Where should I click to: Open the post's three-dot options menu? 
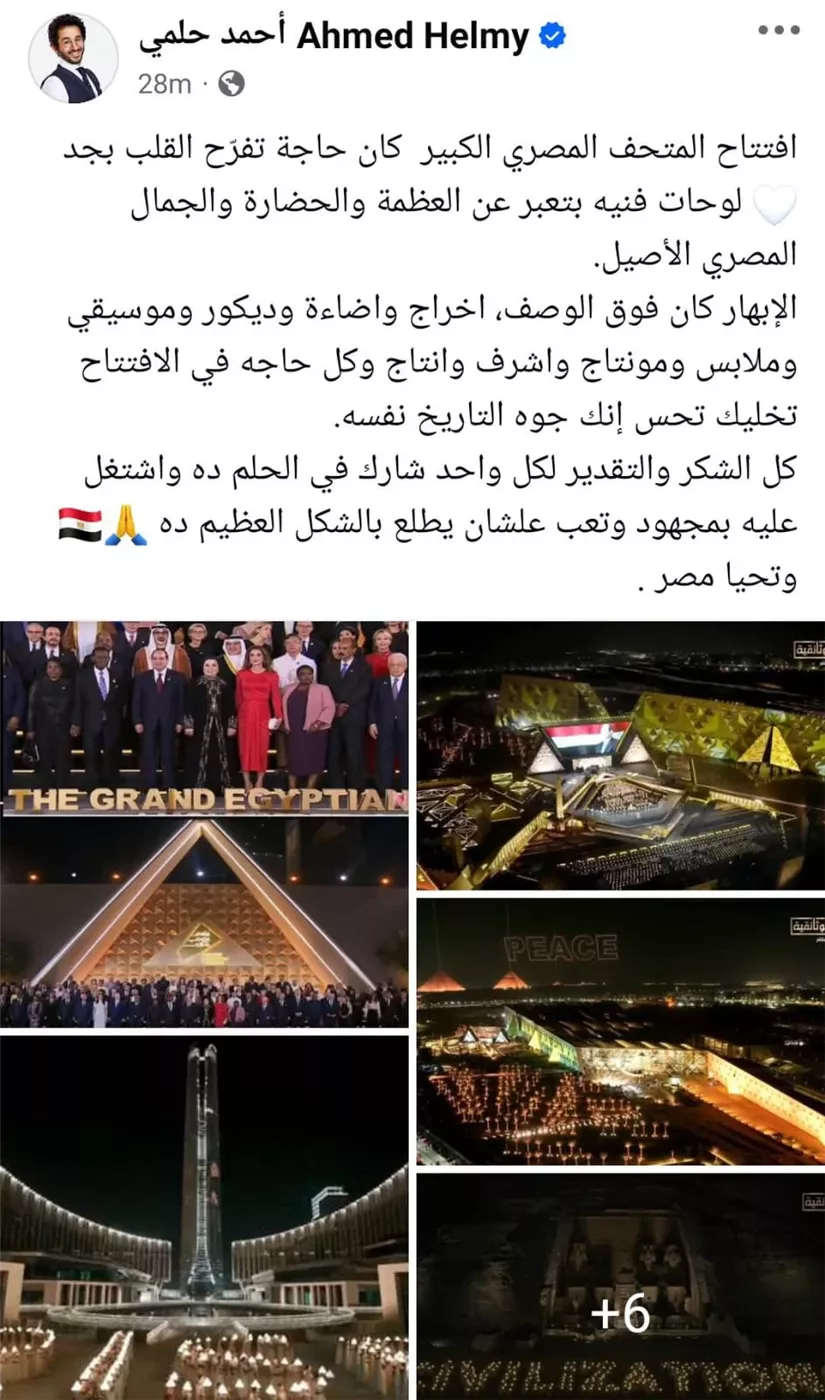point(778,31)
